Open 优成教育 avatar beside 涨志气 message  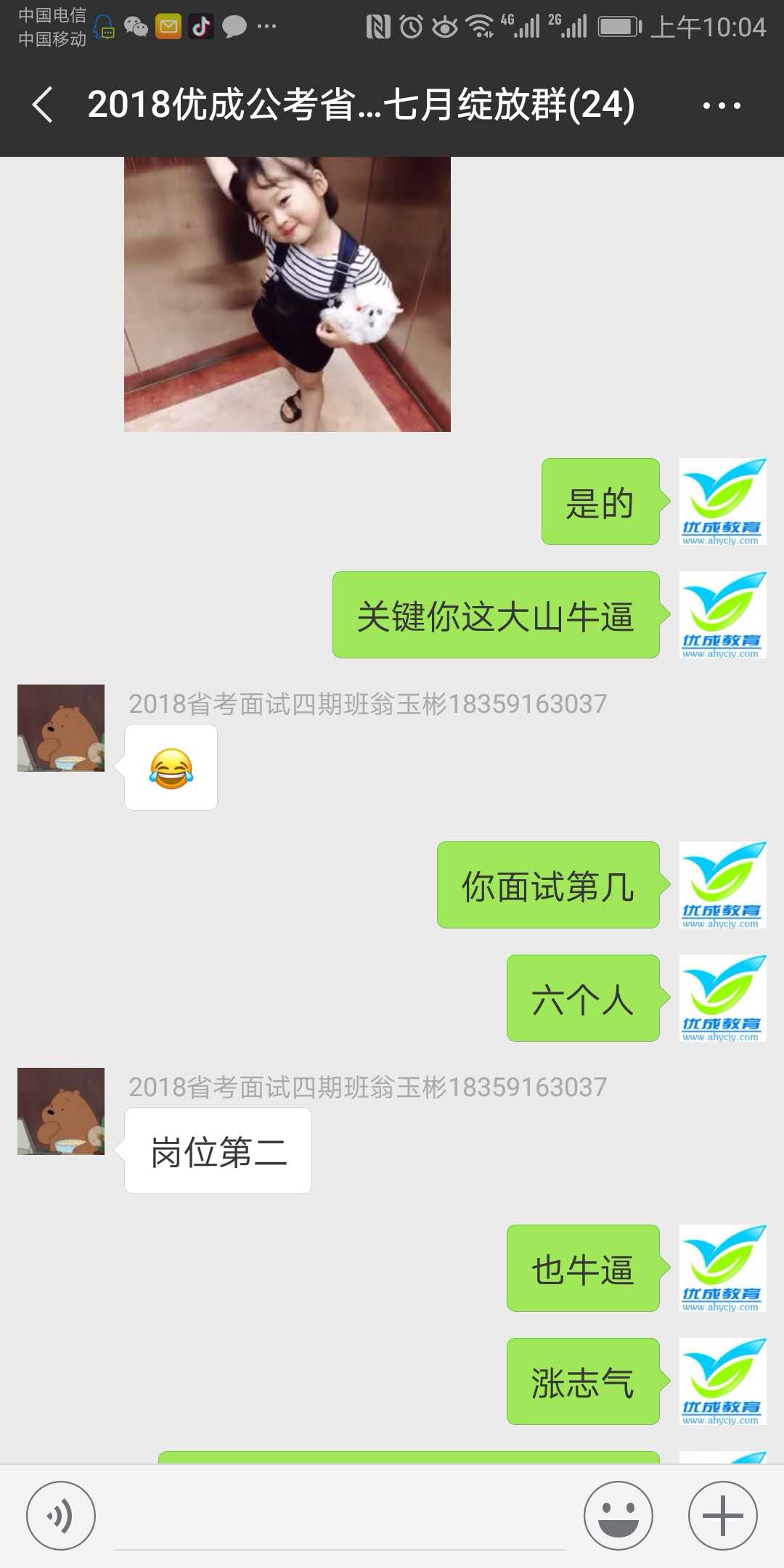(x=722, y=1381)
